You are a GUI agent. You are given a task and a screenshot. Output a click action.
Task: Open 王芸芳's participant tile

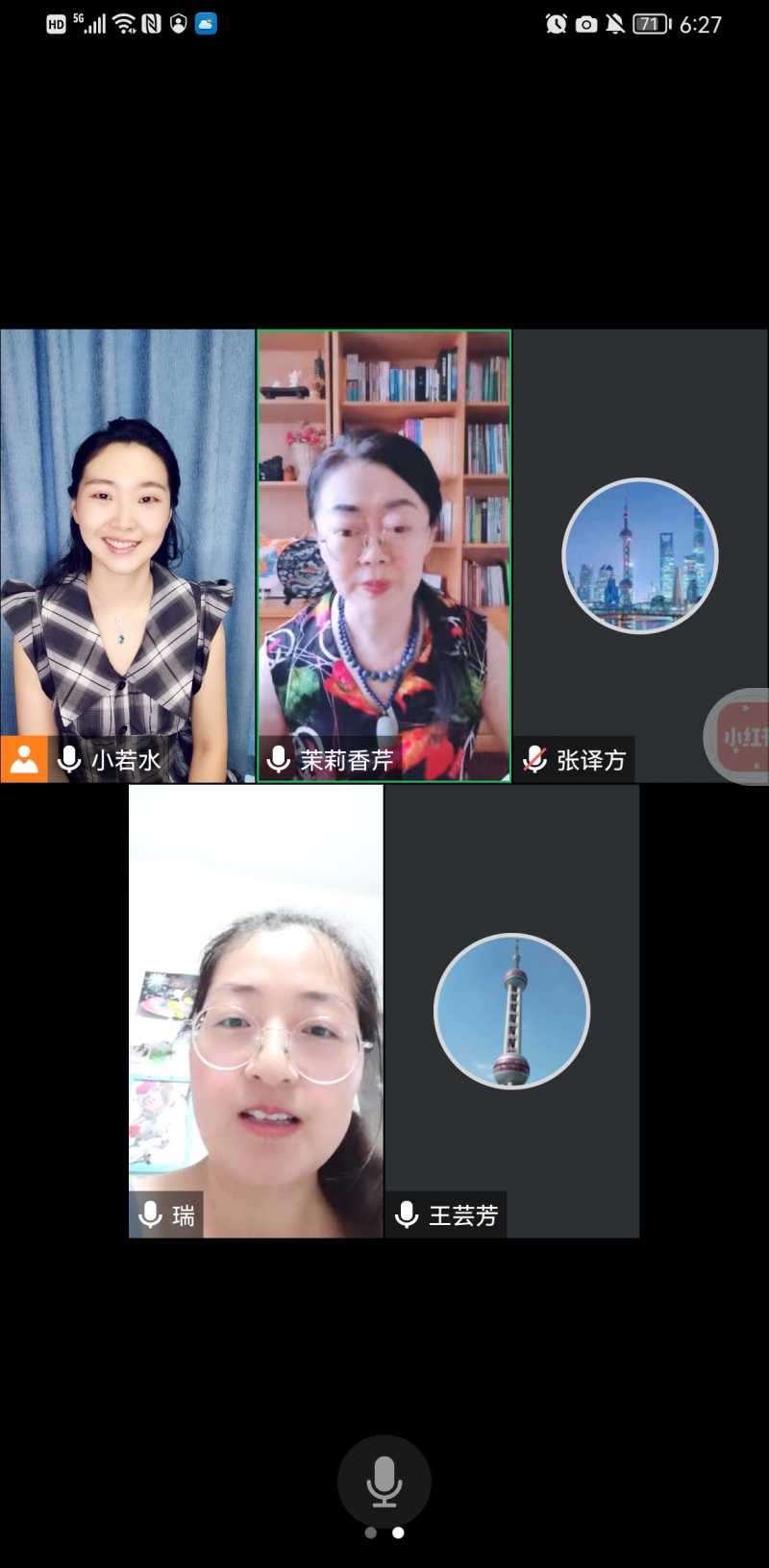pyautogui.click(x=511, y=1011)
